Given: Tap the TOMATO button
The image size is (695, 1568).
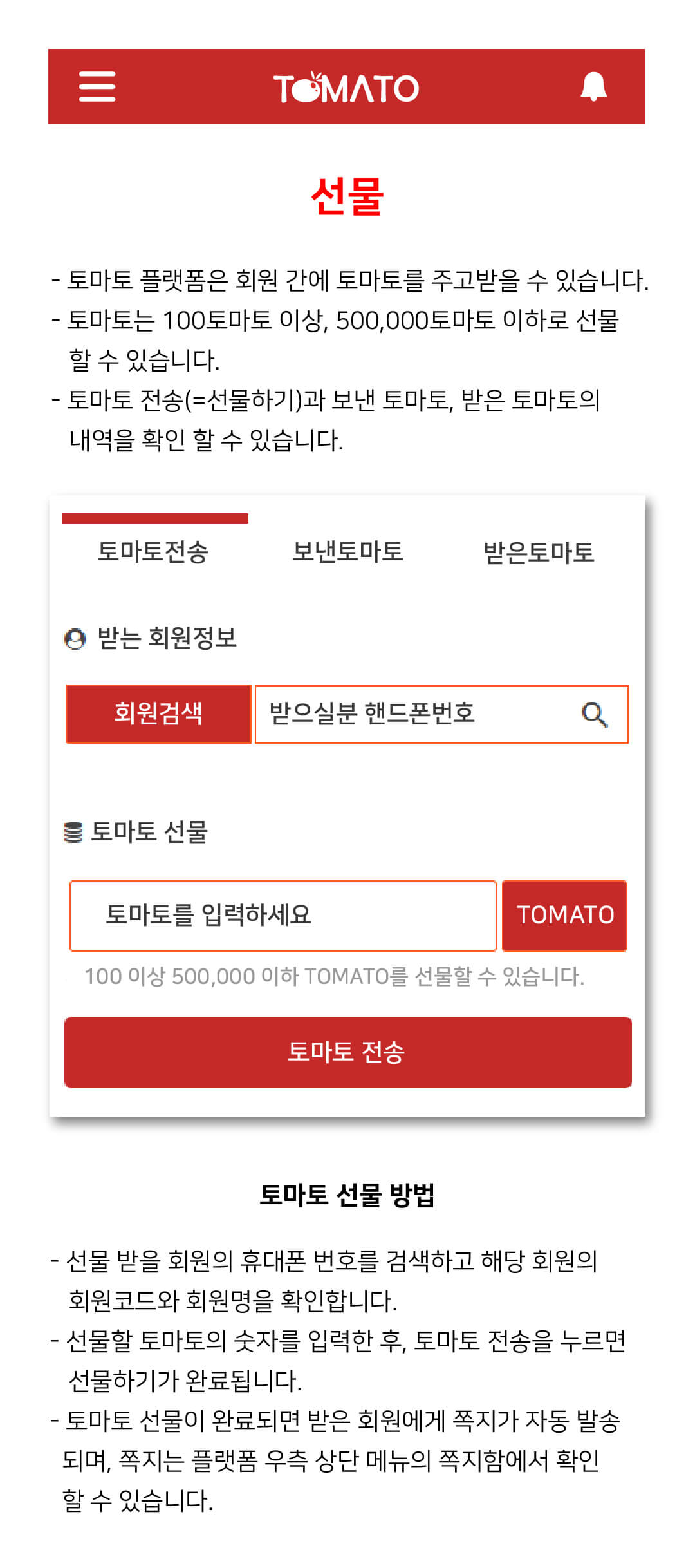Looking at the screenshot, I should 565,916.
